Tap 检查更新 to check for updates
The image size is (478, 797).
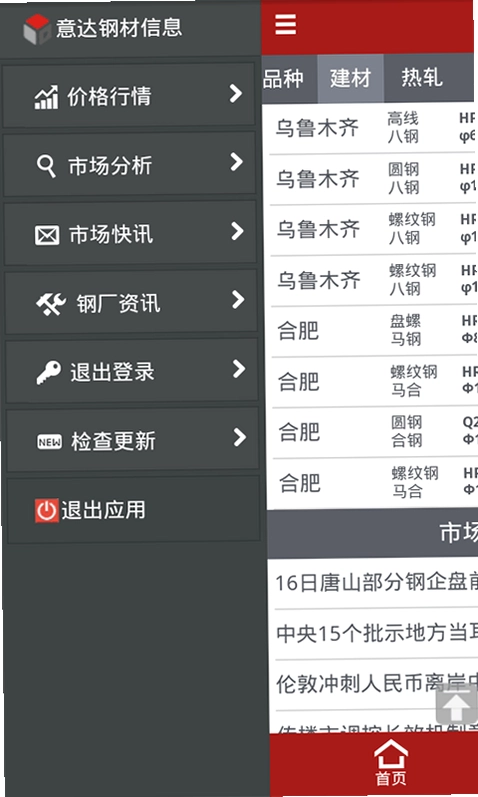click(x=133, y=440)
